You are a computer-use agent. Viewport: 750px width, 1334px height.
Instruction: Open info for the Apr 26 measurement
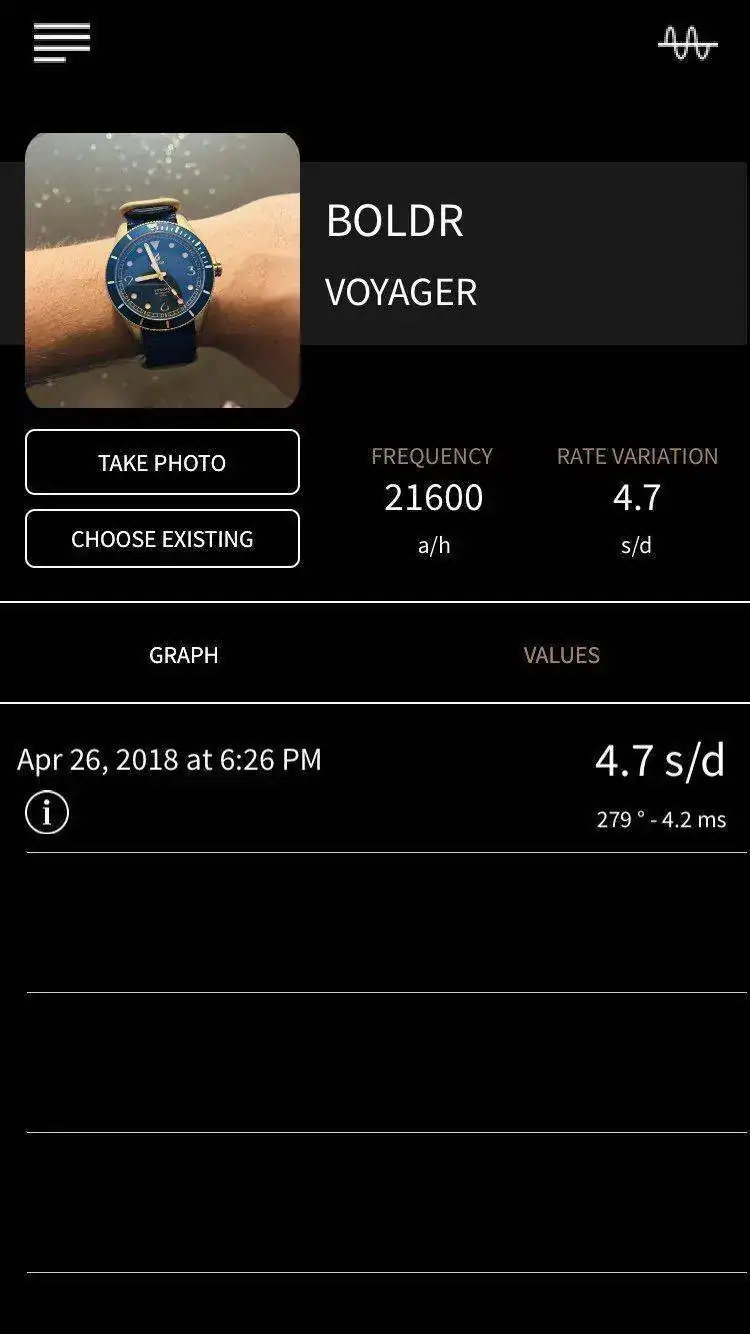(47, 813)
